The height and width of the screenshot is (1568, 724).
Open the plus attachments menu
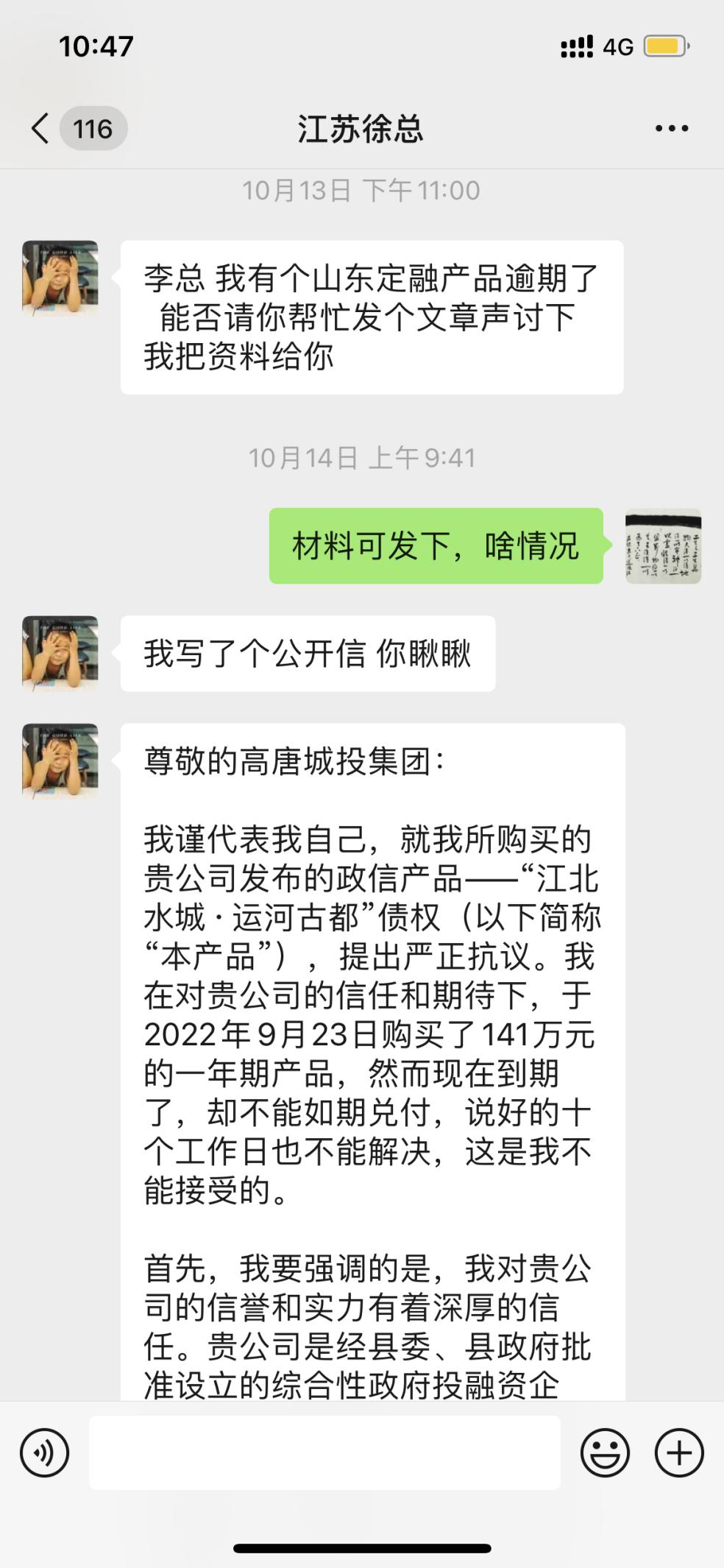click(678, 1452)
